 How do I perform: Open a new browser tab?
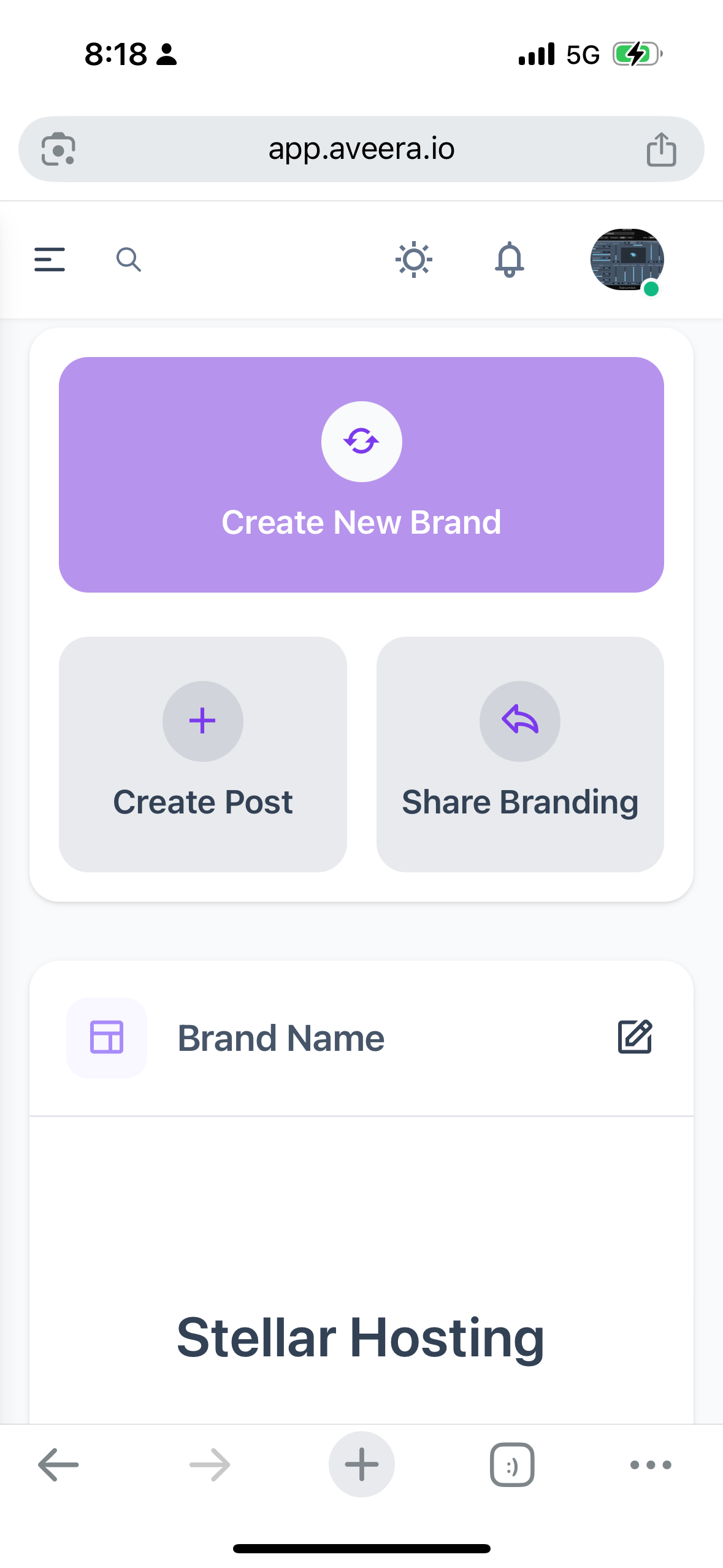pos(361,1464)
